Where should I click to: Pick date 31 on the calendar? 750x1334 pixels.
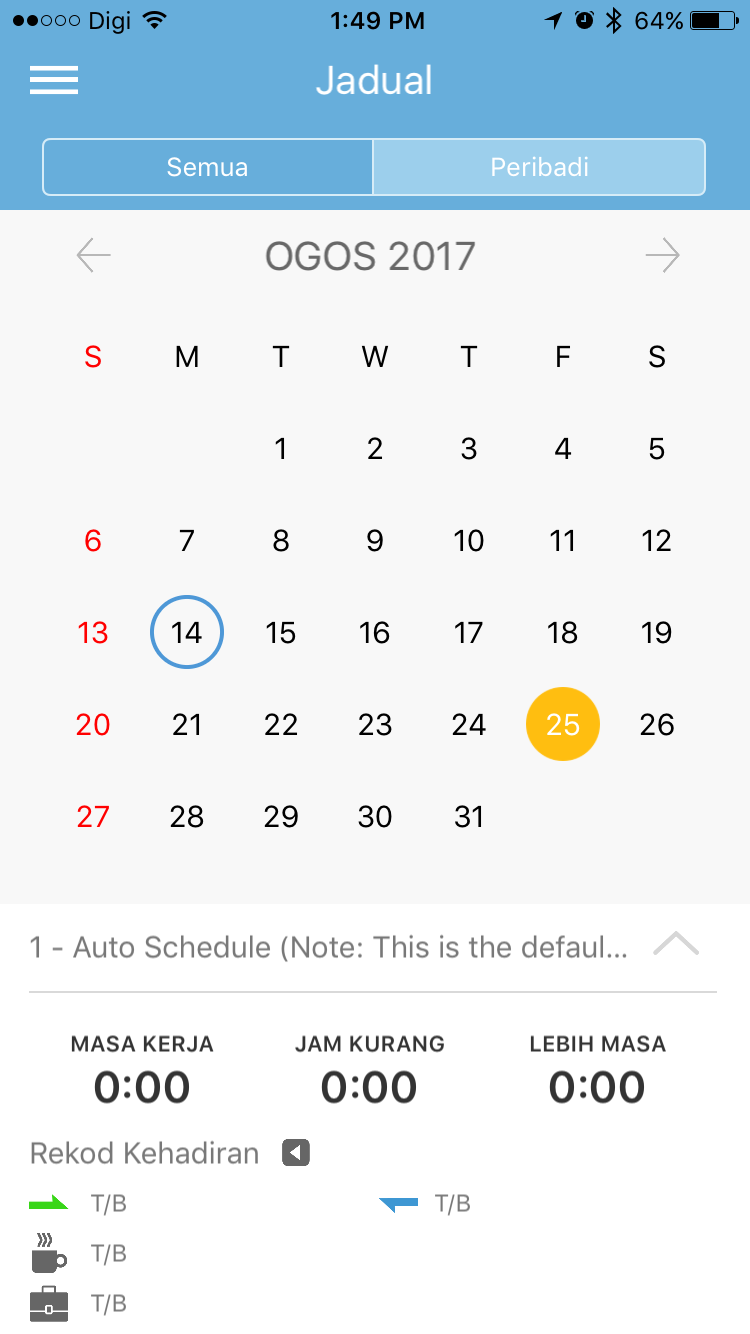tap(469, 817)
